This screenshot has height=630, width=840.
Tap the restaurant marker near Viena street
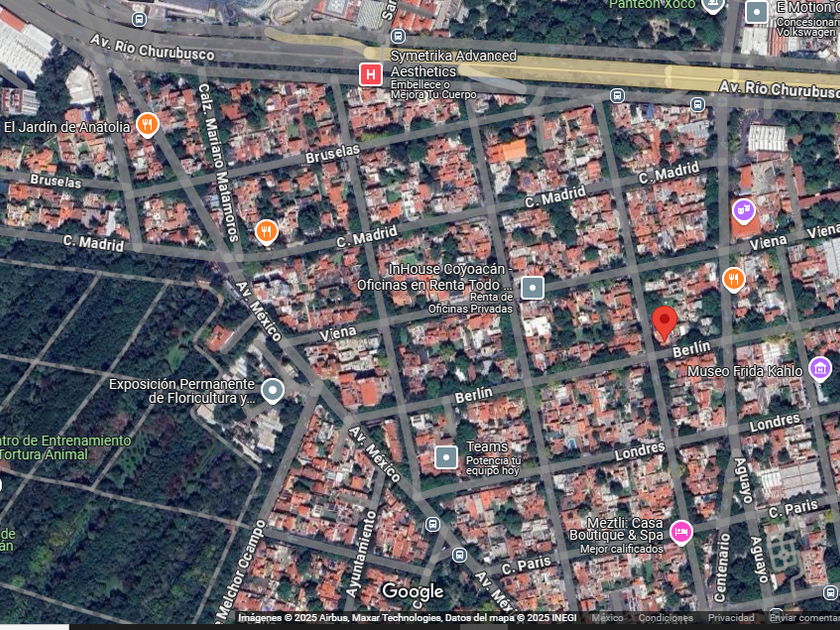(x=733, y=279)
